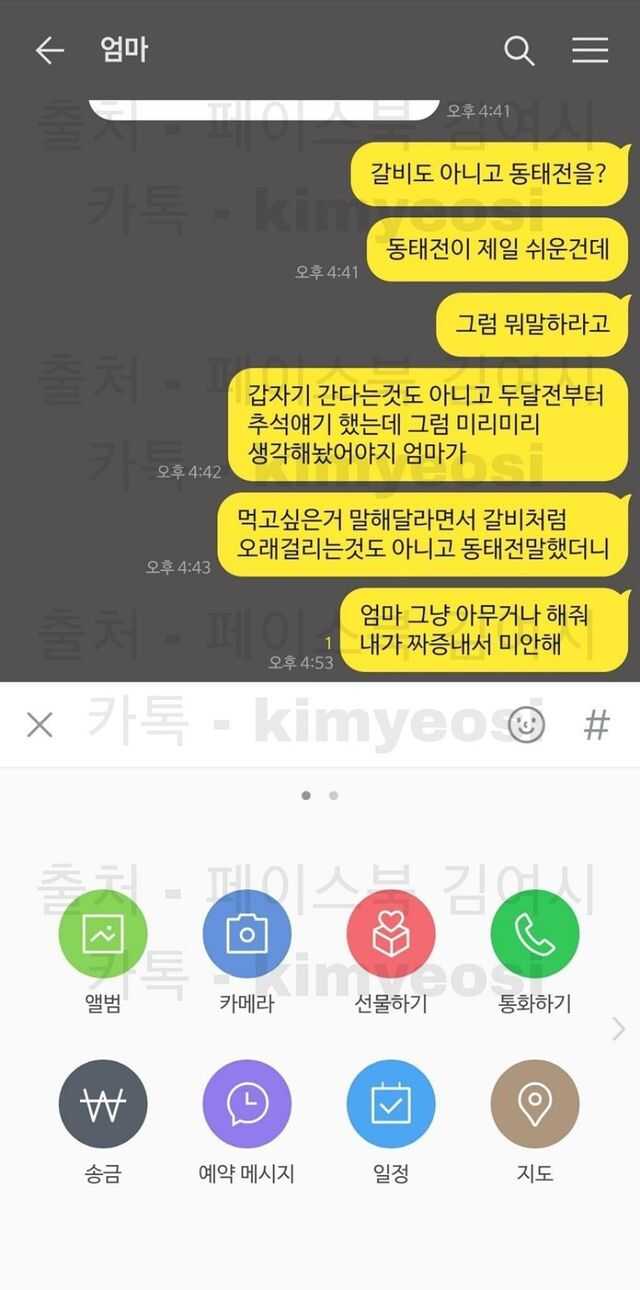
Task: Open the chat room hamburger menu
Action: point(590,51)
